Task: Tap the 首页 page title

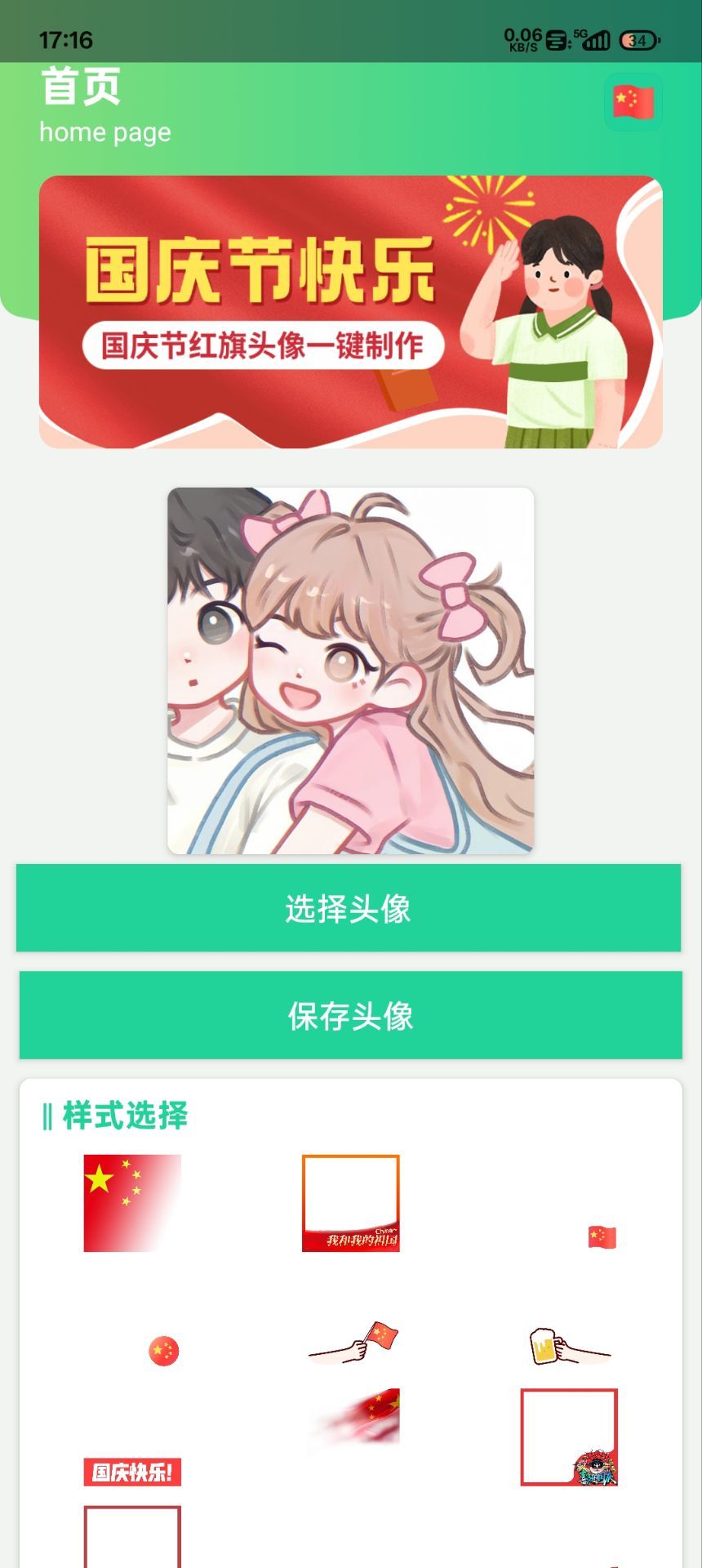Action: point(82,86)
